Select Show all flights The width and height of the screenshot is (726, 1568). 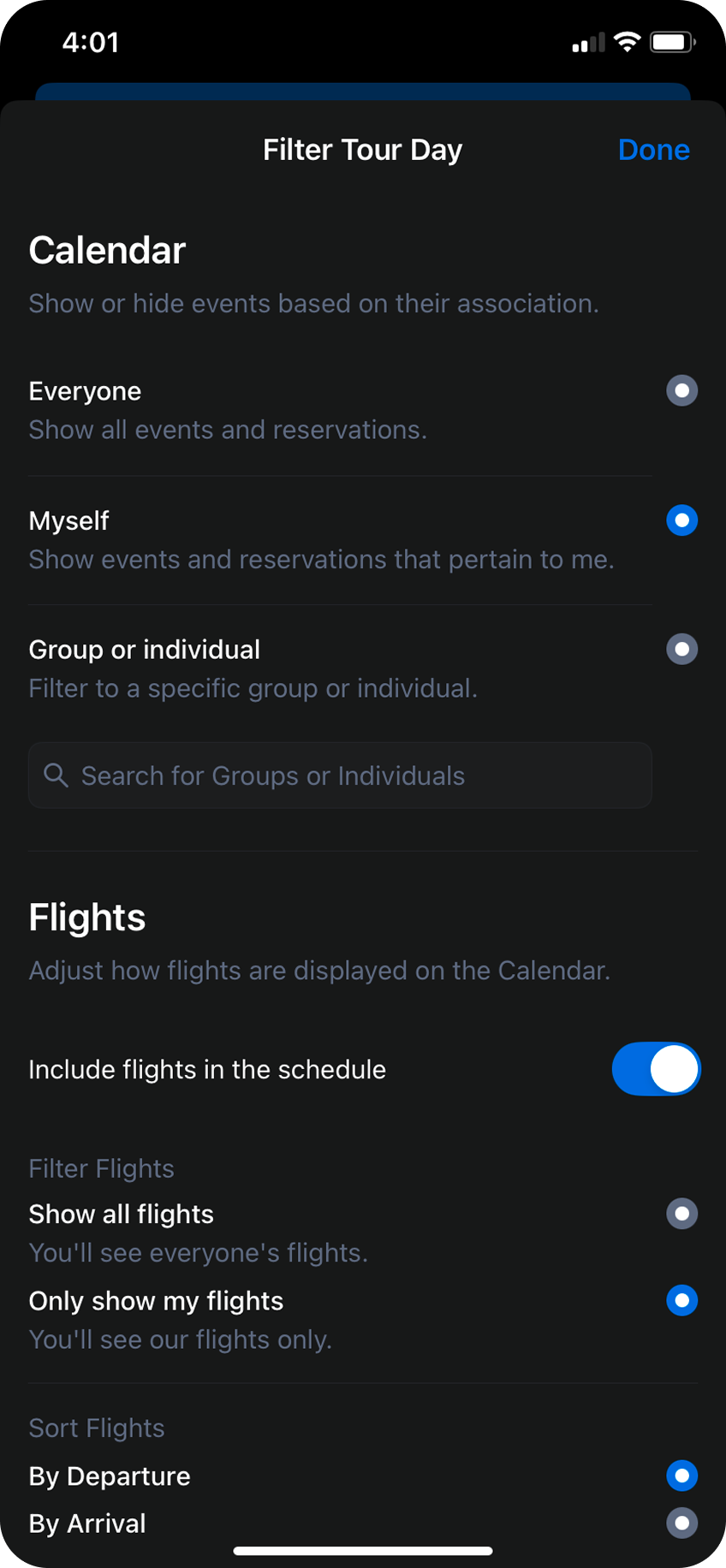681,1214
